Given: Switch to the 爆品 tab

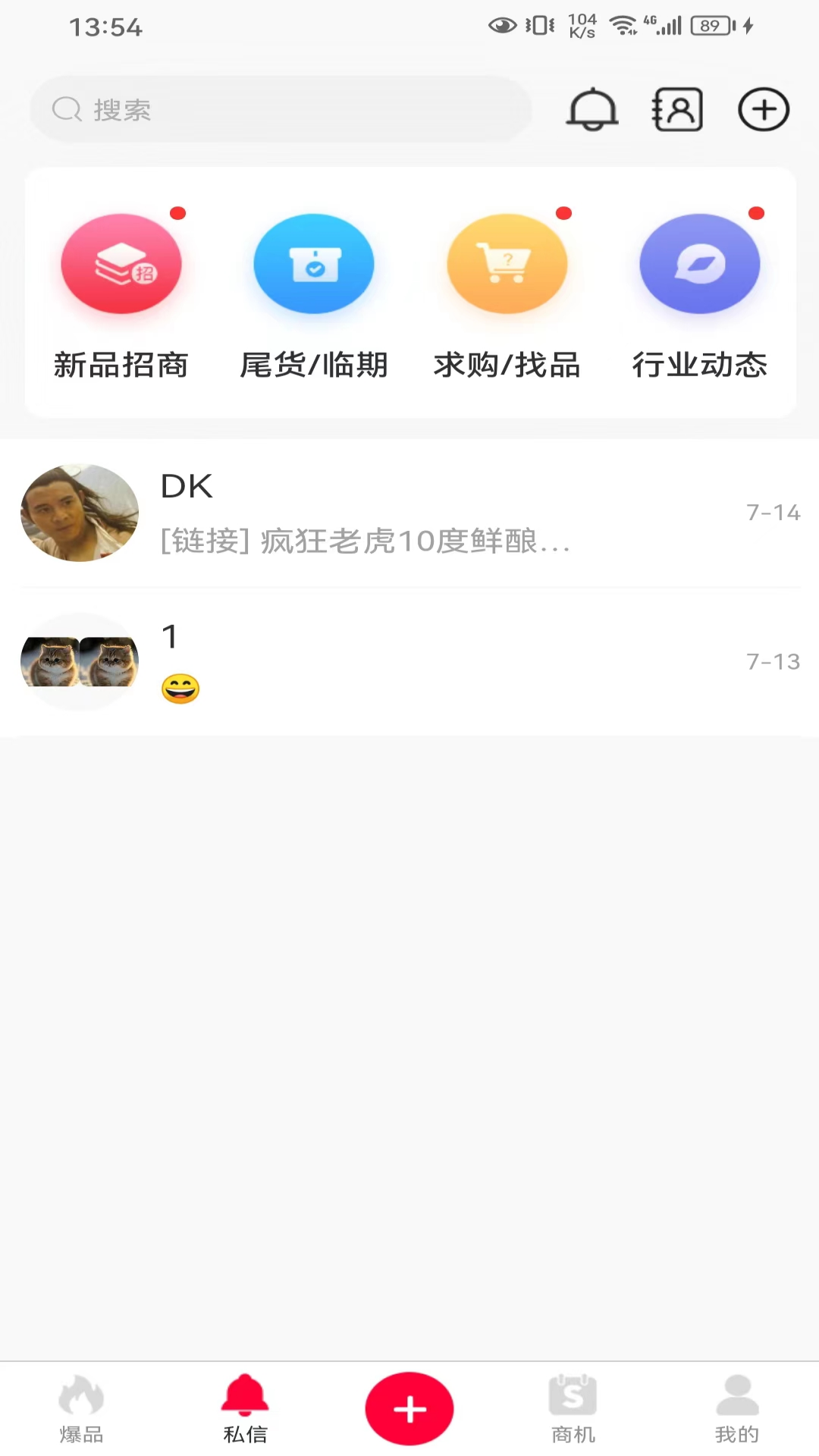Looking at the screenshot, I should click(x=82, y=1409).
